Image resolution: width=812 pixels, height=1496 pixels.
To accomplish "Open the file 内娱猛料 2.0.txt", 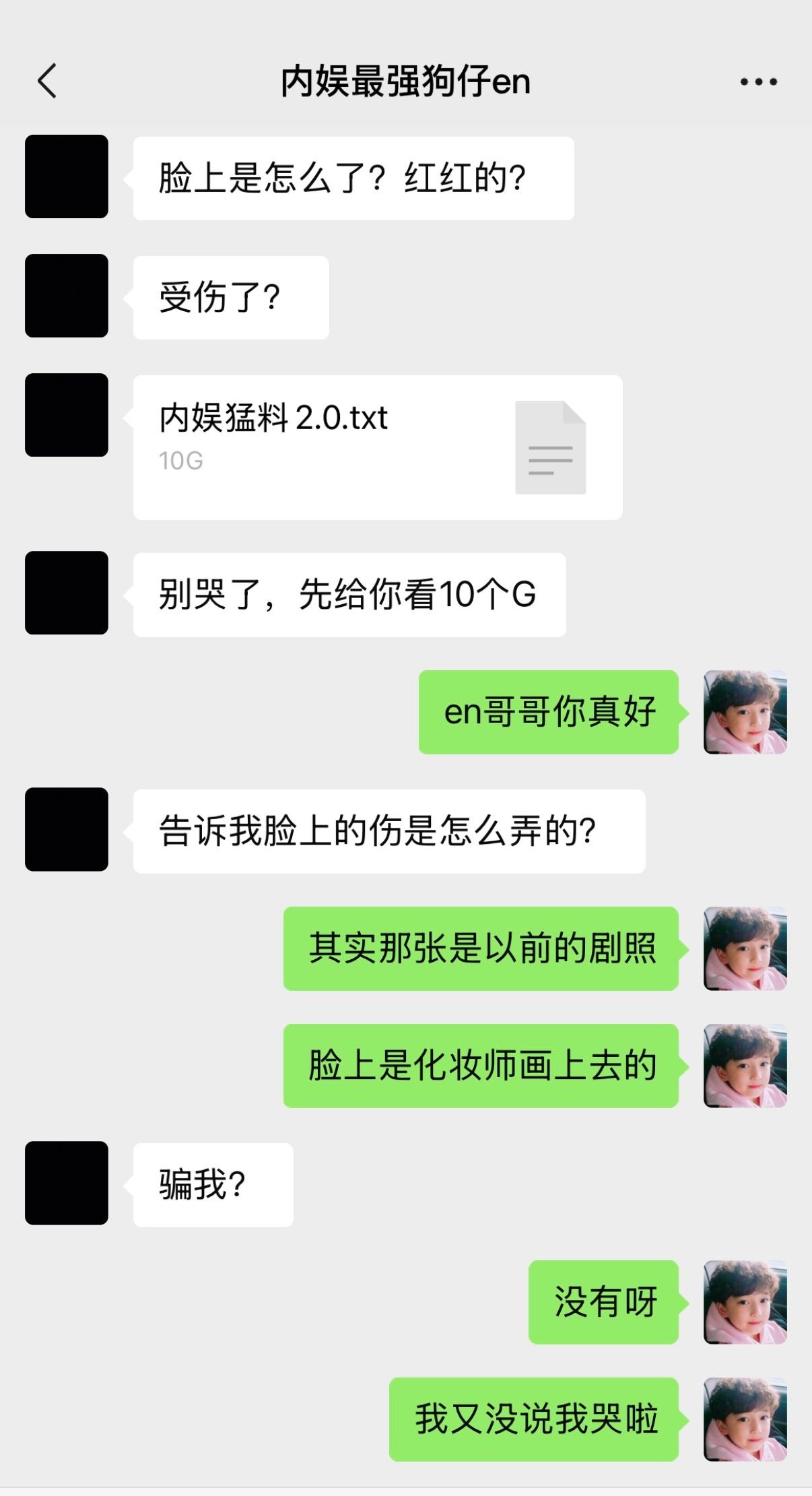I will coord(377,447).
